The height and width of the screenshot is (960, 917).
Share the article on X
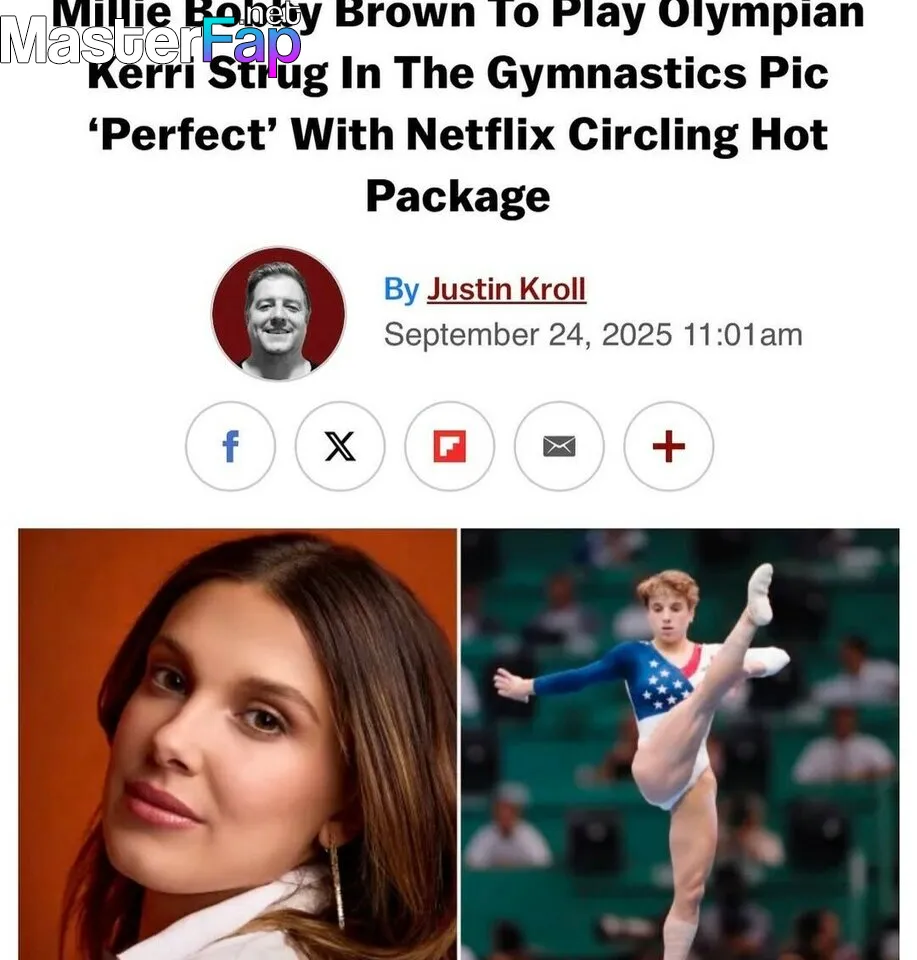pos(340,446)
